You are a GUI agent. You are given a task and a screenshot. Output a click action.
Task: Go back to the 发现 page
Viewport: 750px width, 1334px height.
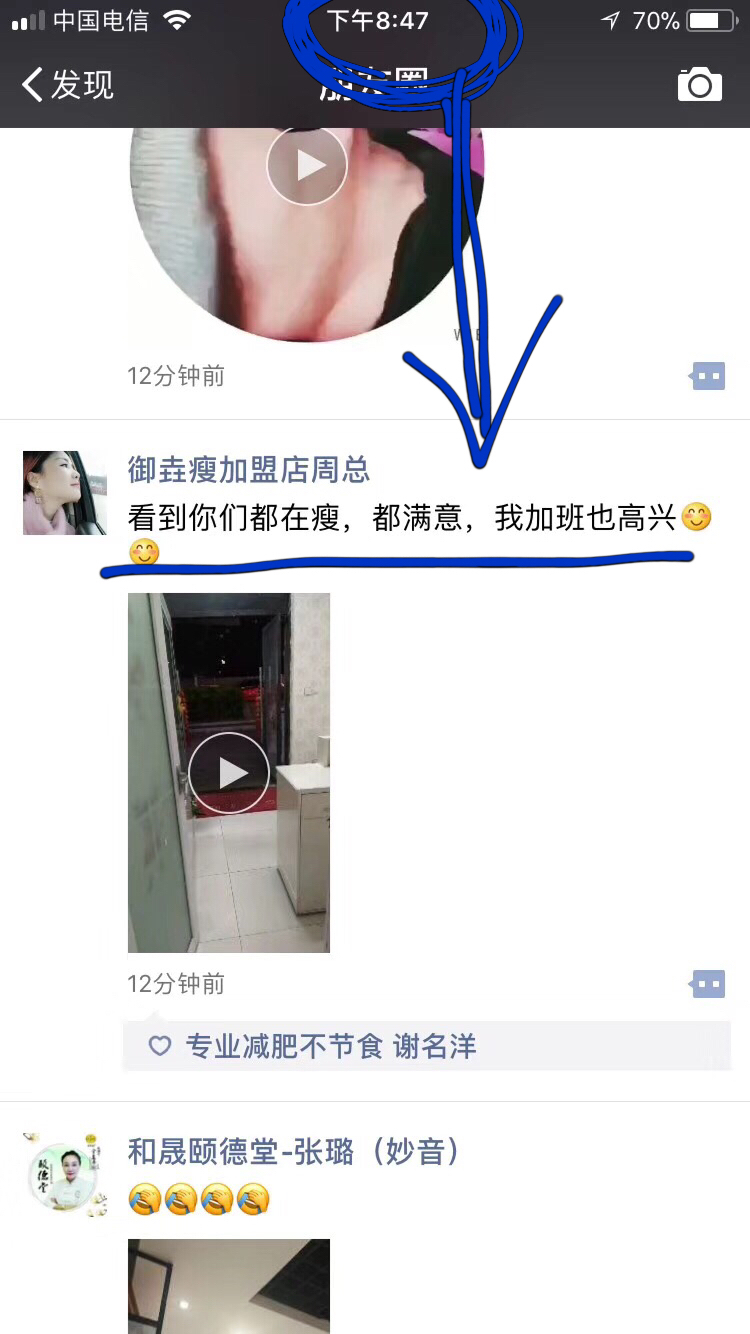(68, 85)
